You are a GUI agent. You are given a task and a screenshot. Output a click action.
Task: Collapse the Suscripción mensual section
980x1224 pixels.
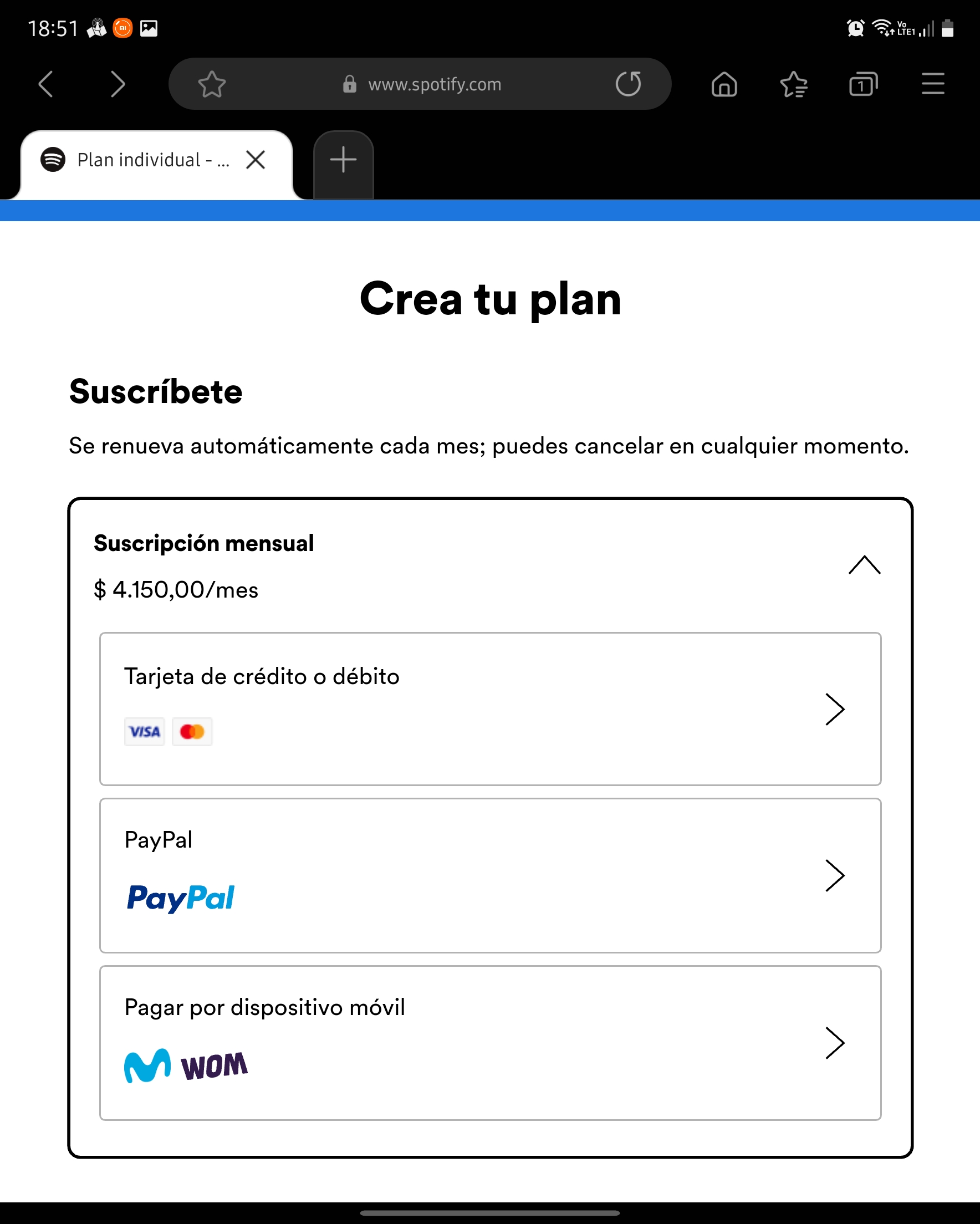click(864, 565)
